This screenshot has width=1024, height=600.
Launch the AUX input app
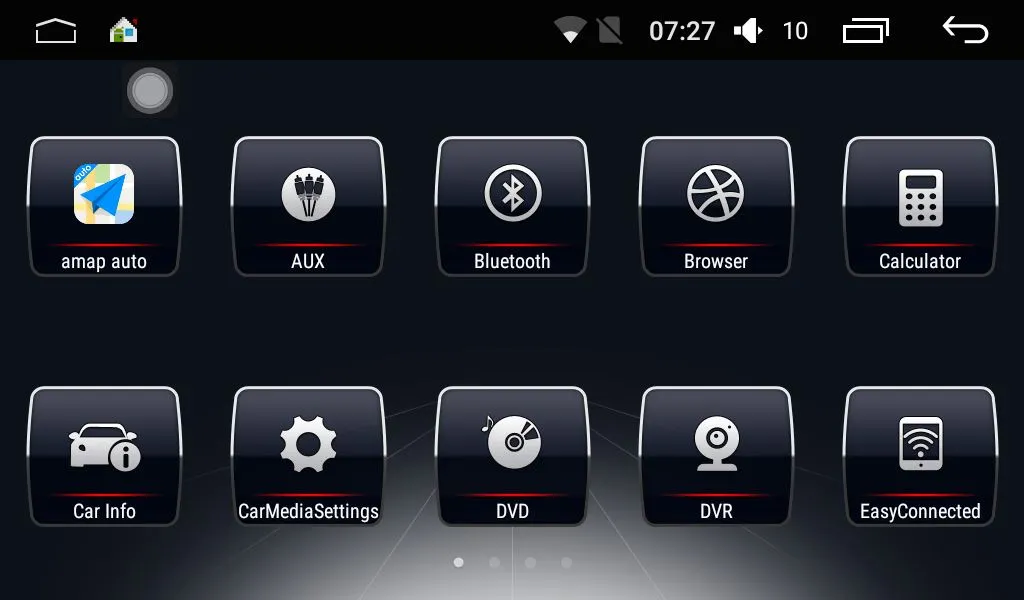click(x=308, y=205)
